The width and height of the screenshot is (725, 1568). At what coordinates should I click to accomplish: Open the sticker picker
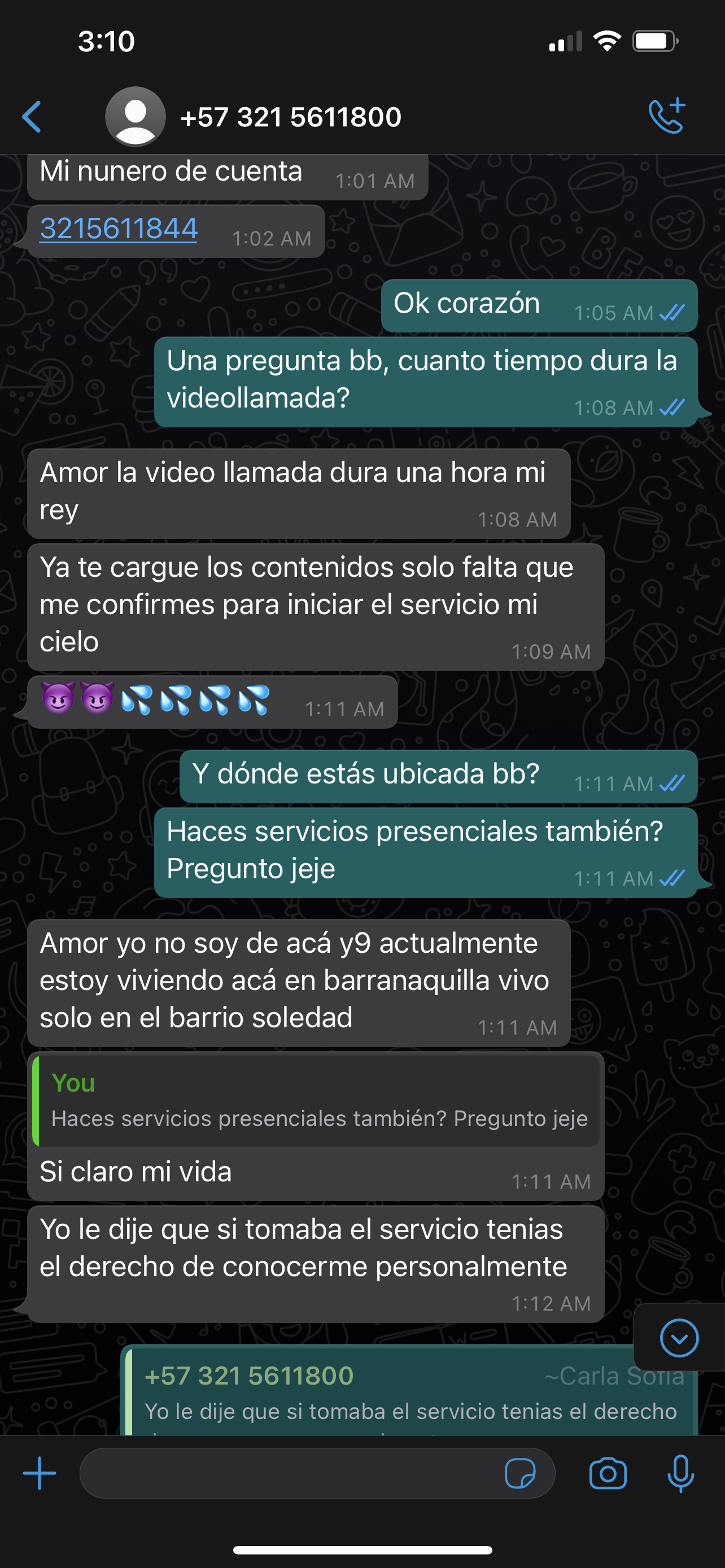point(520,1474)
